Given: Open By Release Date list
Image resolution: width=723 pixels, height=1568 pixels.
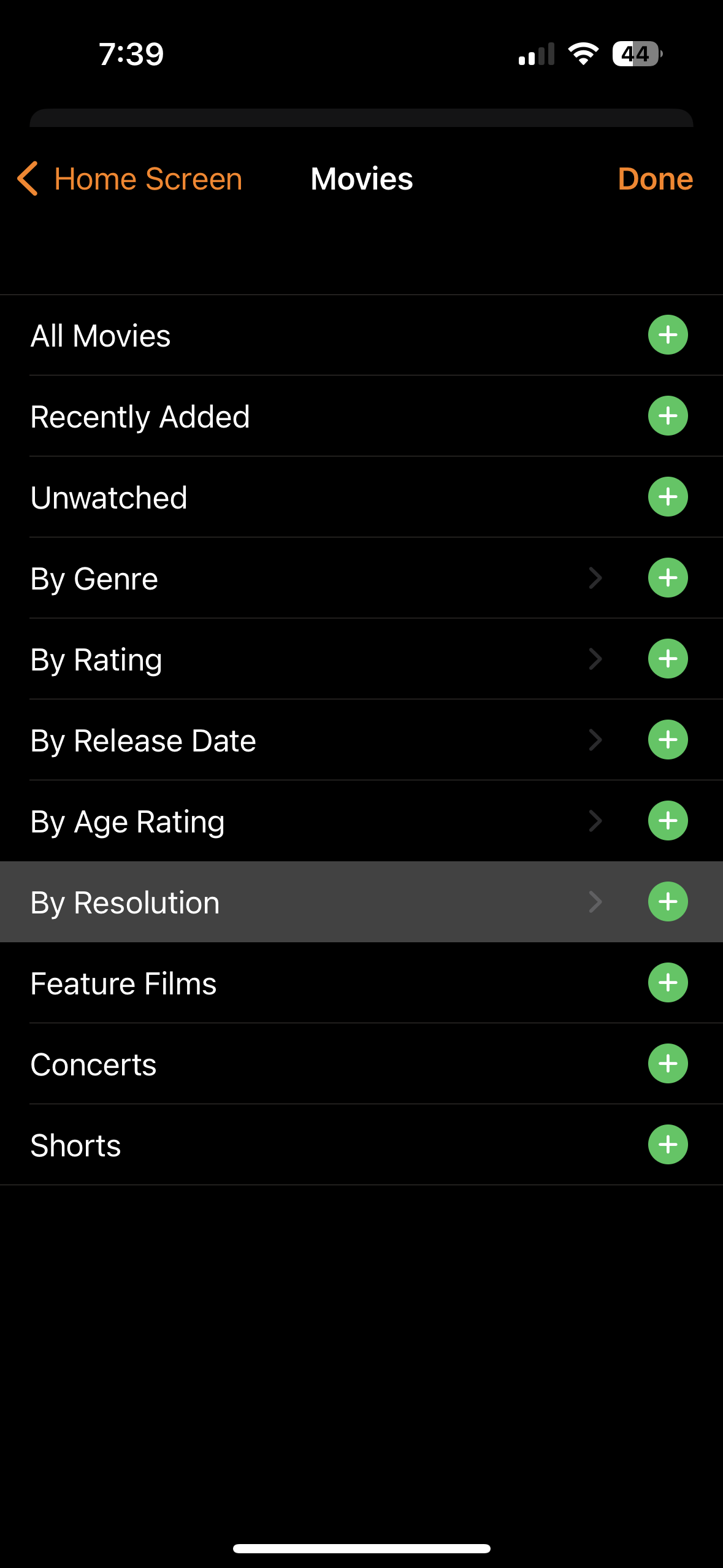Looking at the screenshot, I should (307, 740).
